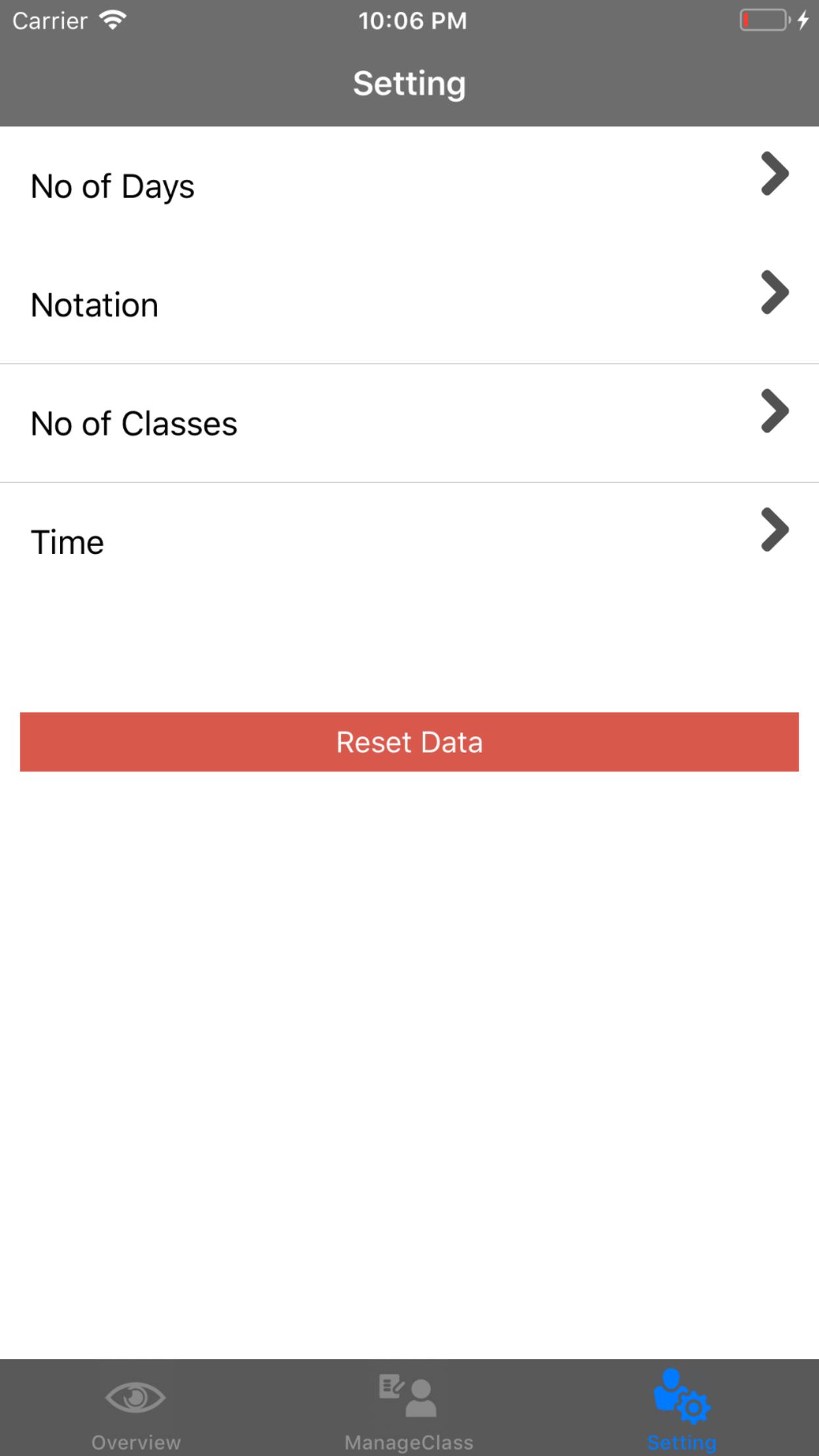The width and height of the screenshot is (819, 1456).
Task: Tap the Wi-Fi signal icon
Action: pyautogui.click(x=112, y=20)
